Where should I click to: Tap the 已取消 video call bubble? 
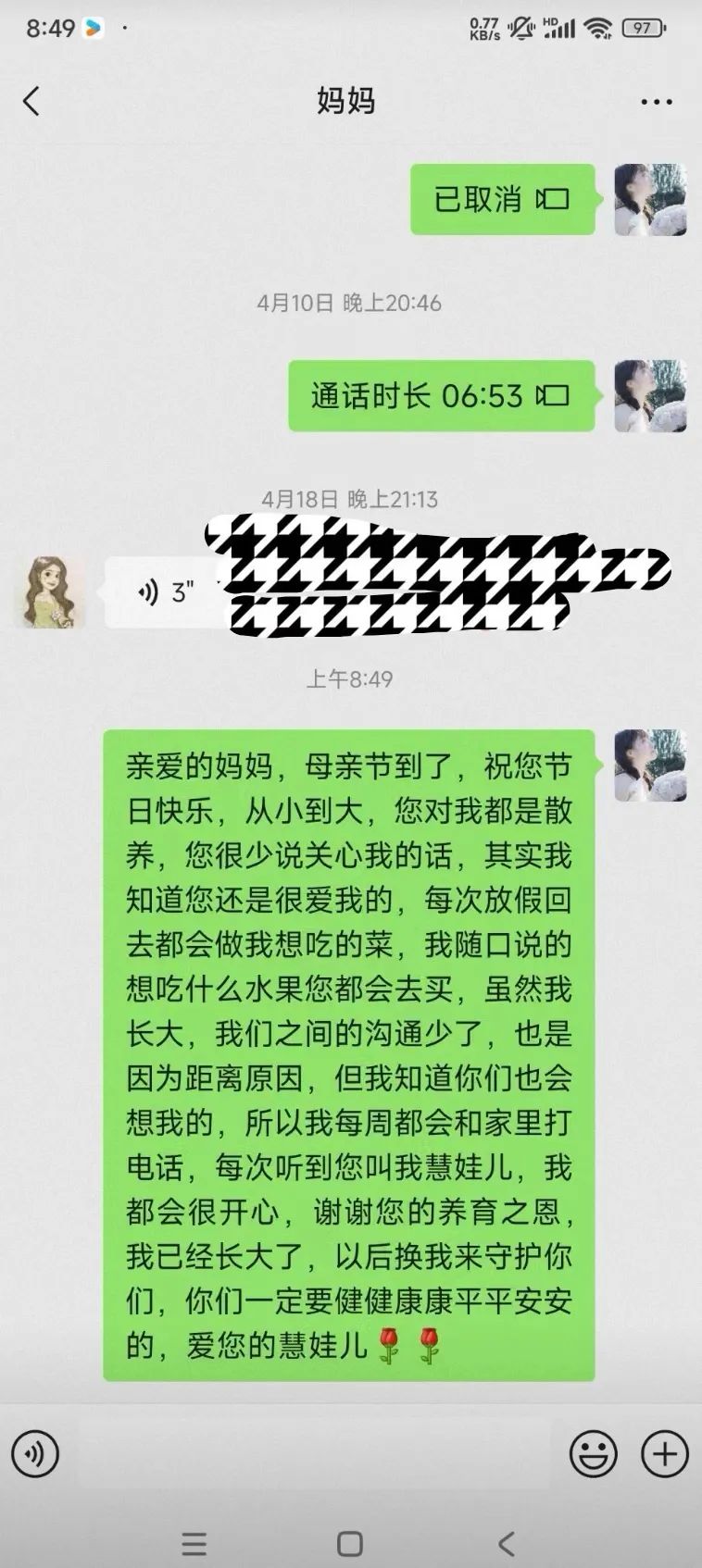click(x=502, y=199)
